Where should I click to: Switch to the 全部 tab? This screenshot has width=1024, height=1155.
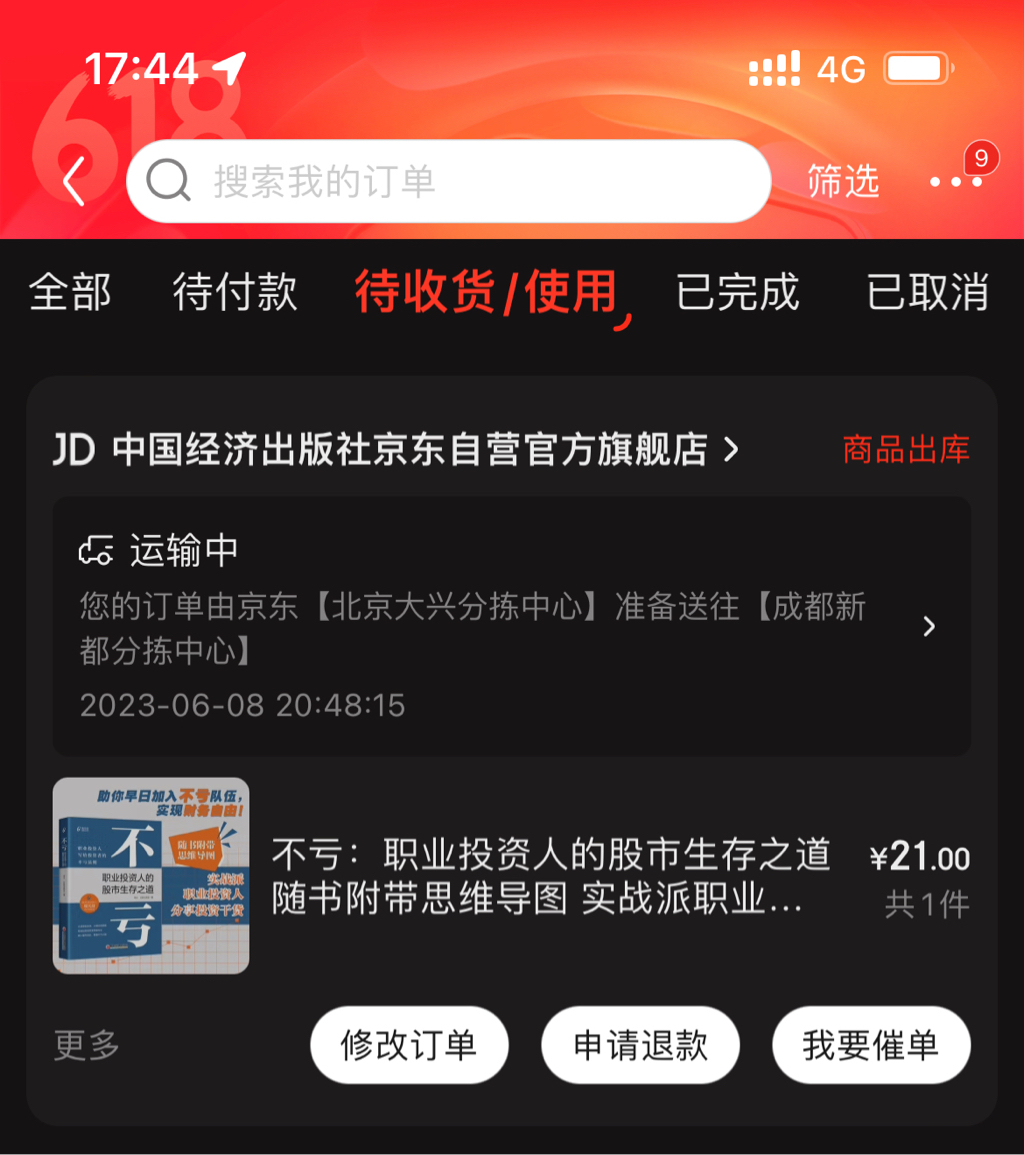pos(70,293)
